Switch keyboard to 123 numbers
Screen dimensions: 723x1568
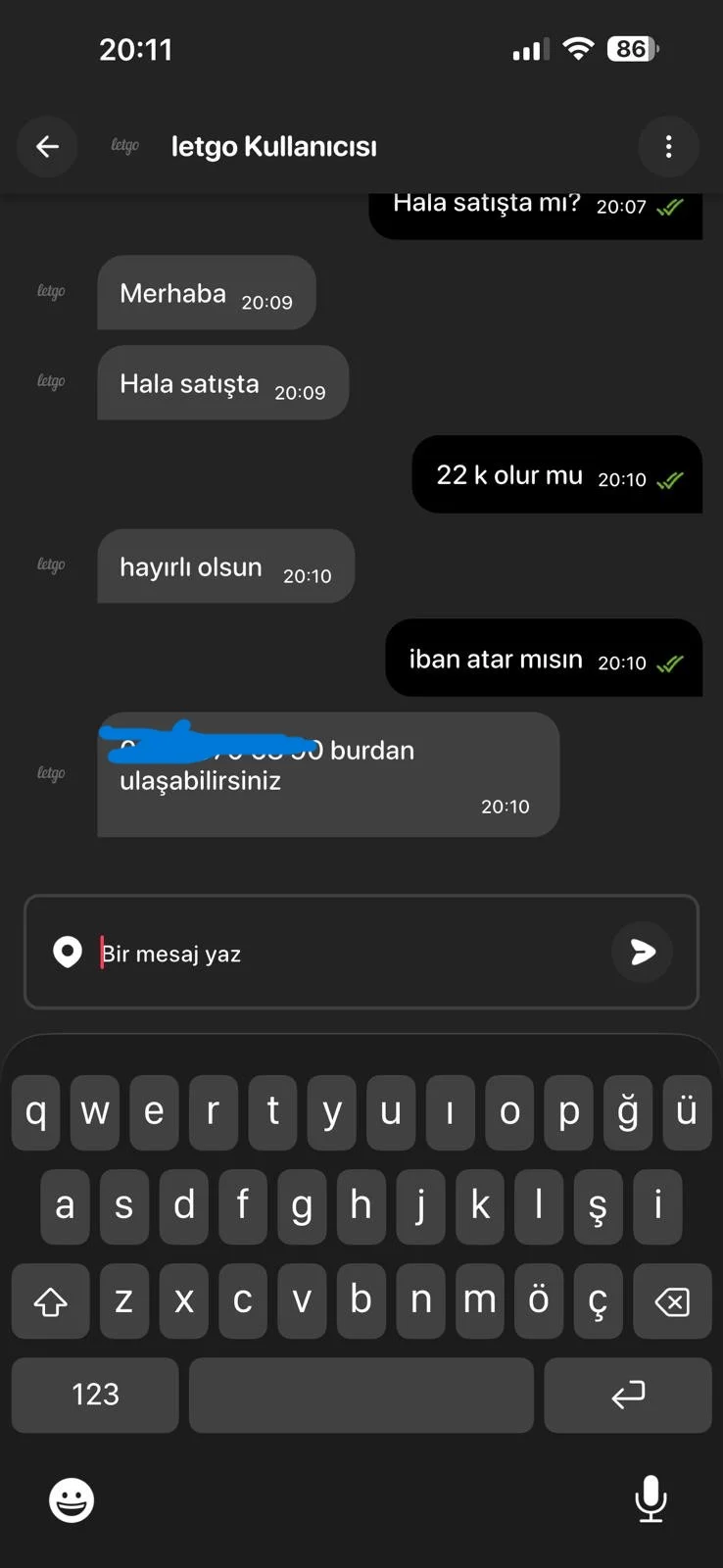click(x=95, y=1395)
